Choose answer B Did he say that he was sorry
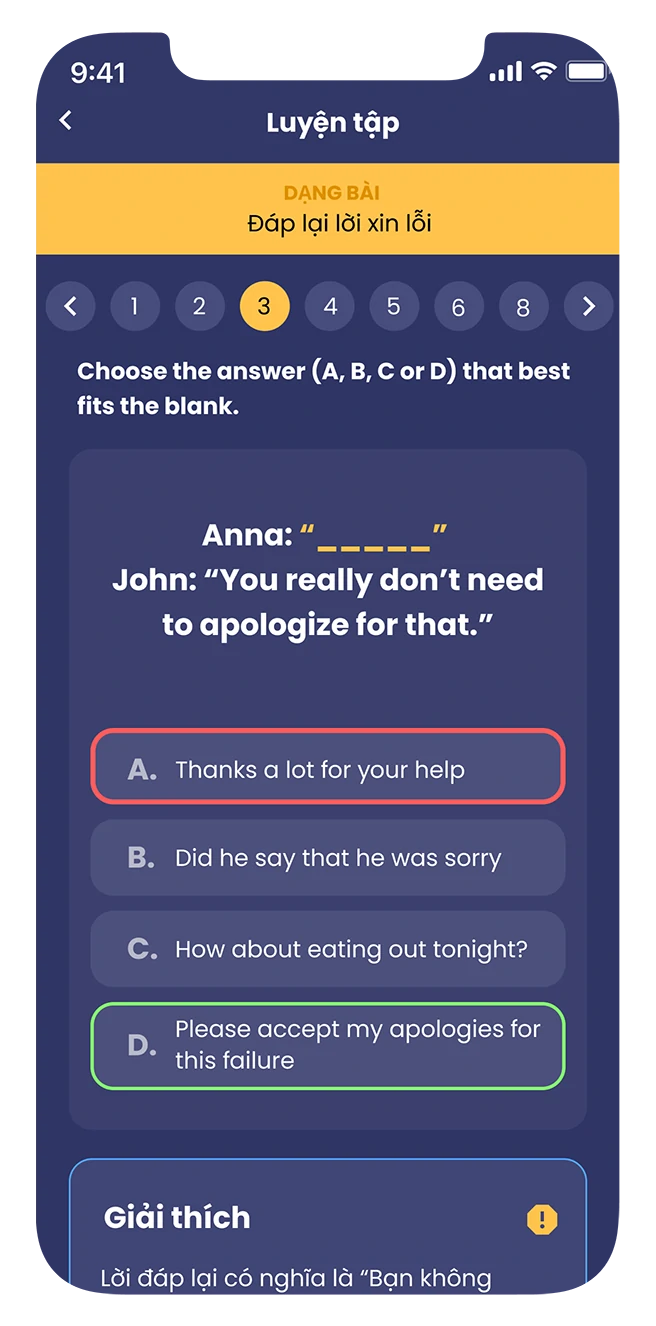Viewport: 656px width, 1326px height. coord(328,858)
